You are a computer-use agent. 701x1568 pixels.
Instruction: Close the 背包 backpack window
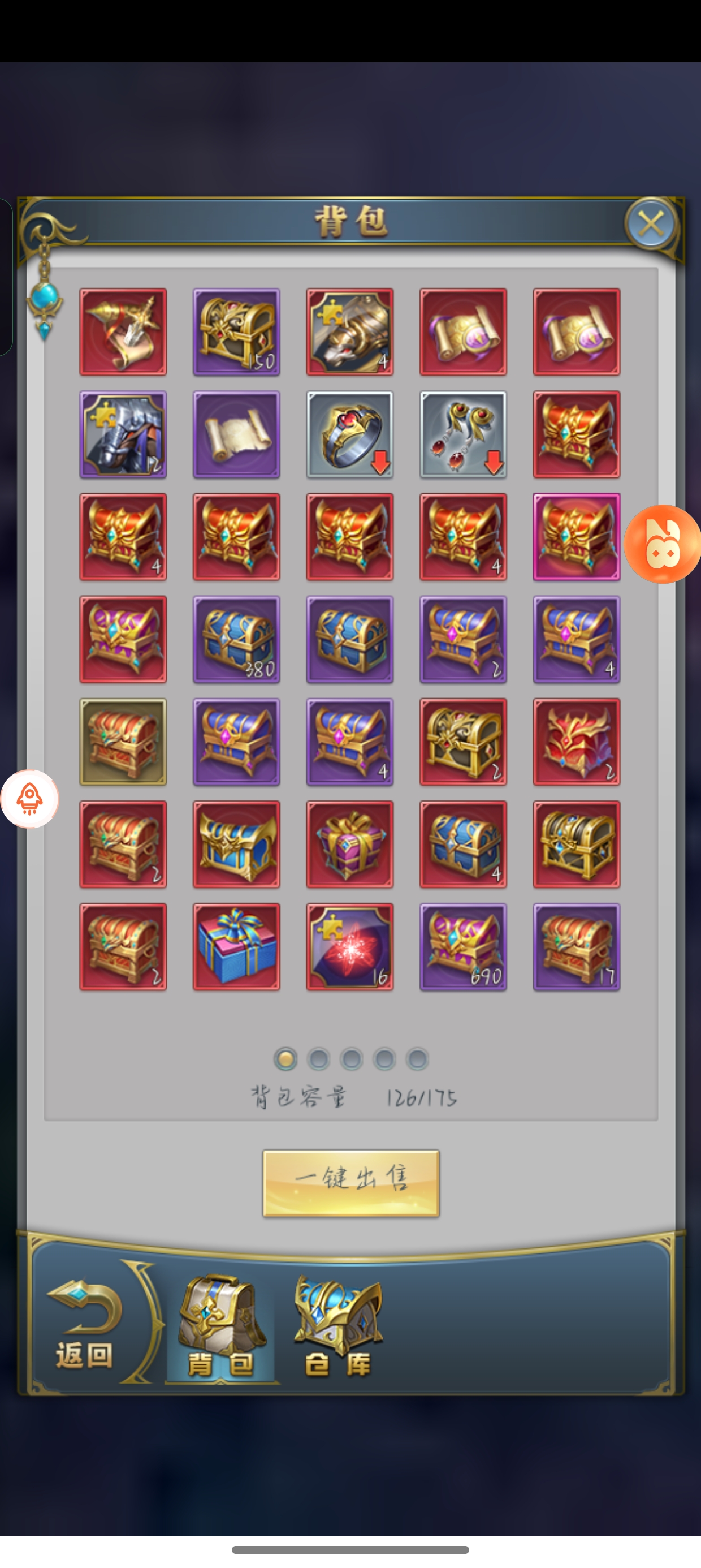tap(651, 224)
